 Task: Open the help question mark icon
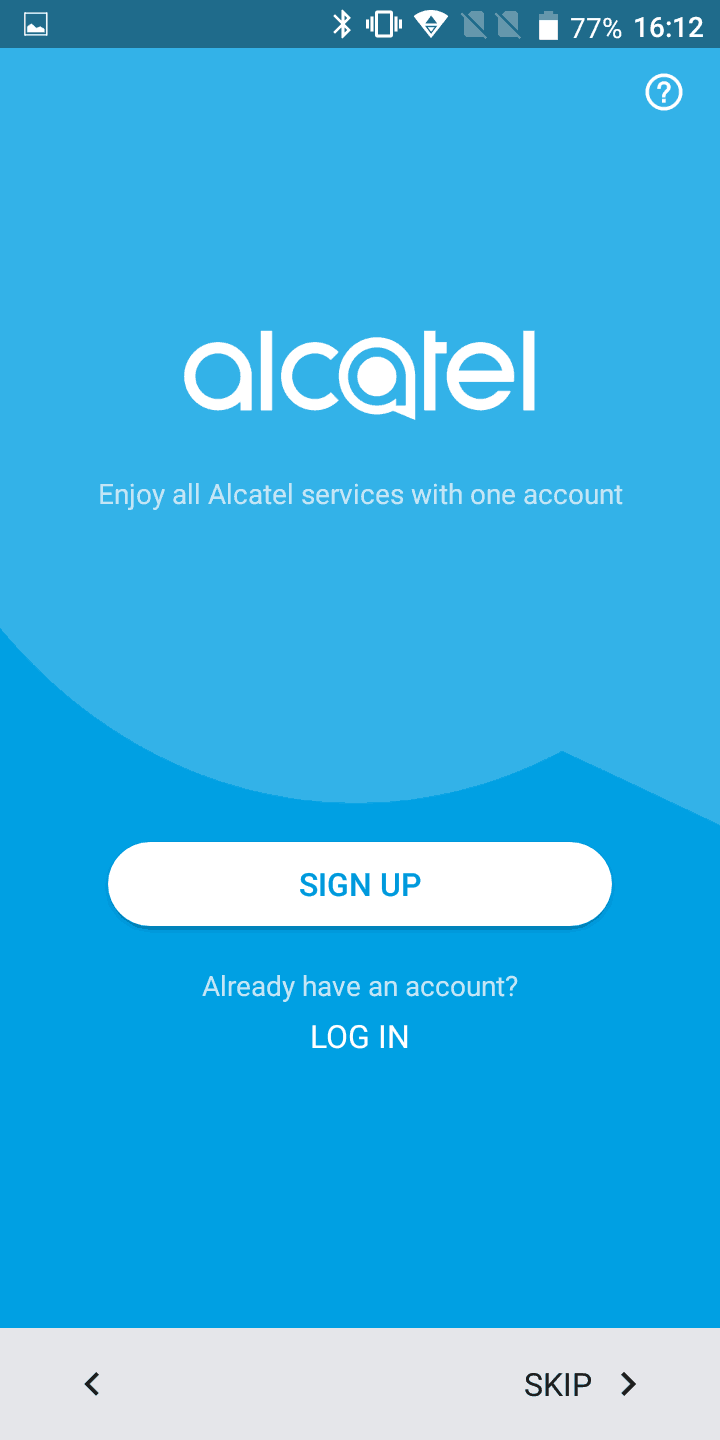[664, 93]
